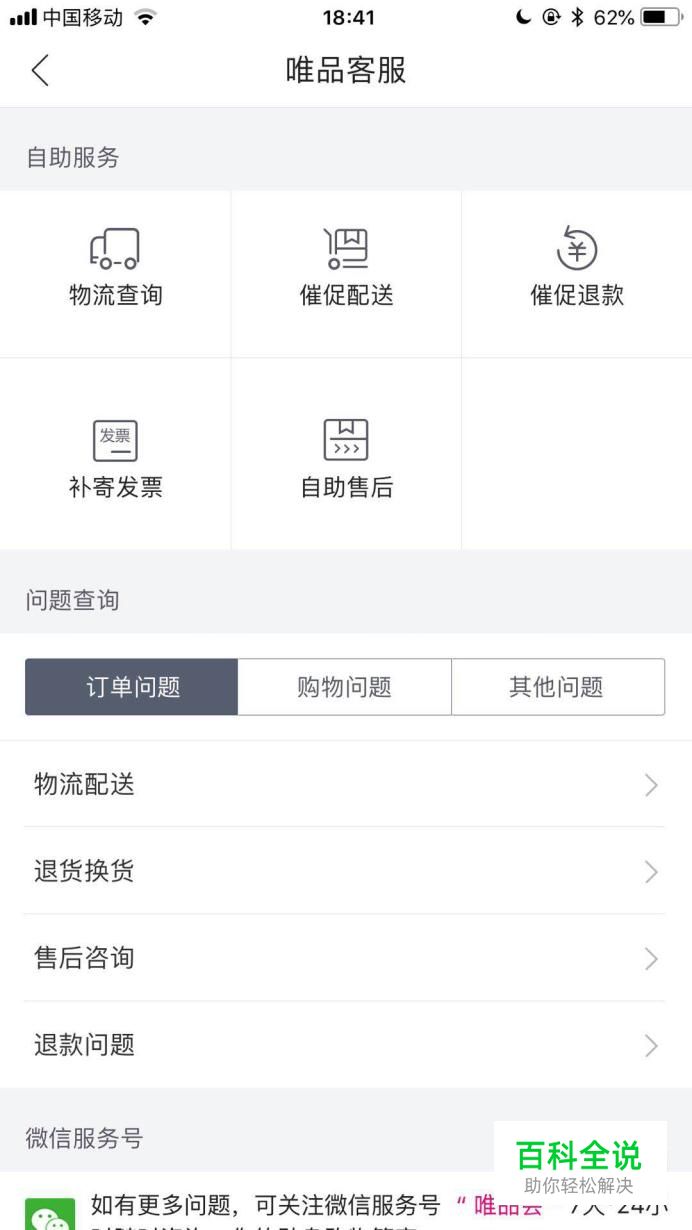The width and height of the screenshot is (692, 1230).
Task: Open 自助售后 service
Action: 346,454
